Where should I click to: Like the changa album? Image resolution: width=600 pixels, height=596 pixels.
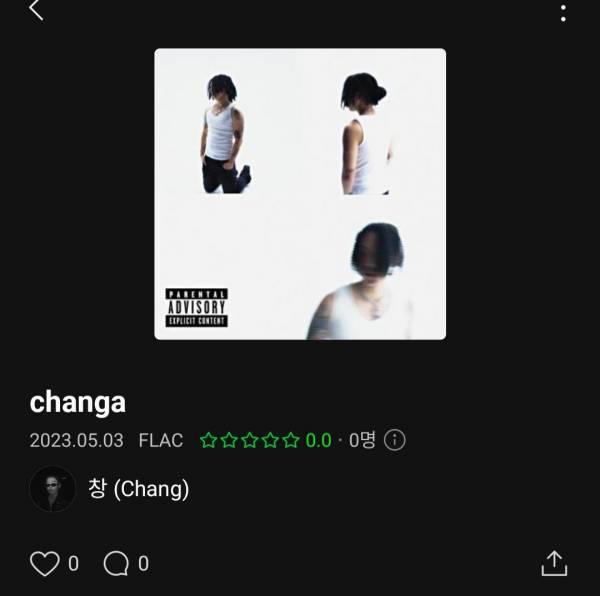45,564
